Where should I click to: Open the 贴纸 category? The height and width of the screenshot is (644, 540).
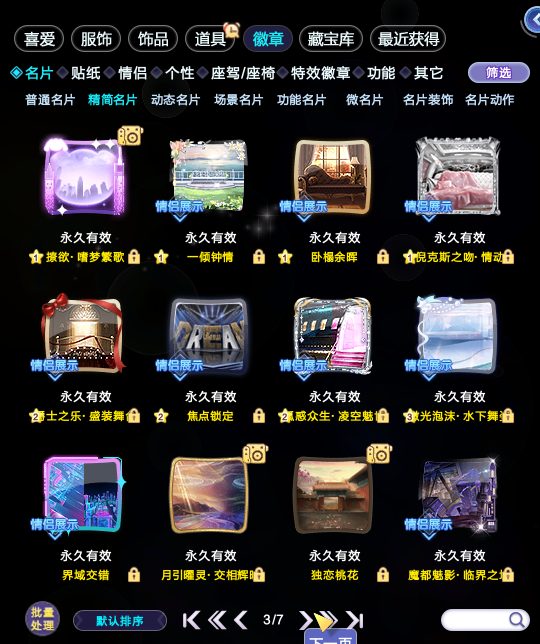[85, 73]
